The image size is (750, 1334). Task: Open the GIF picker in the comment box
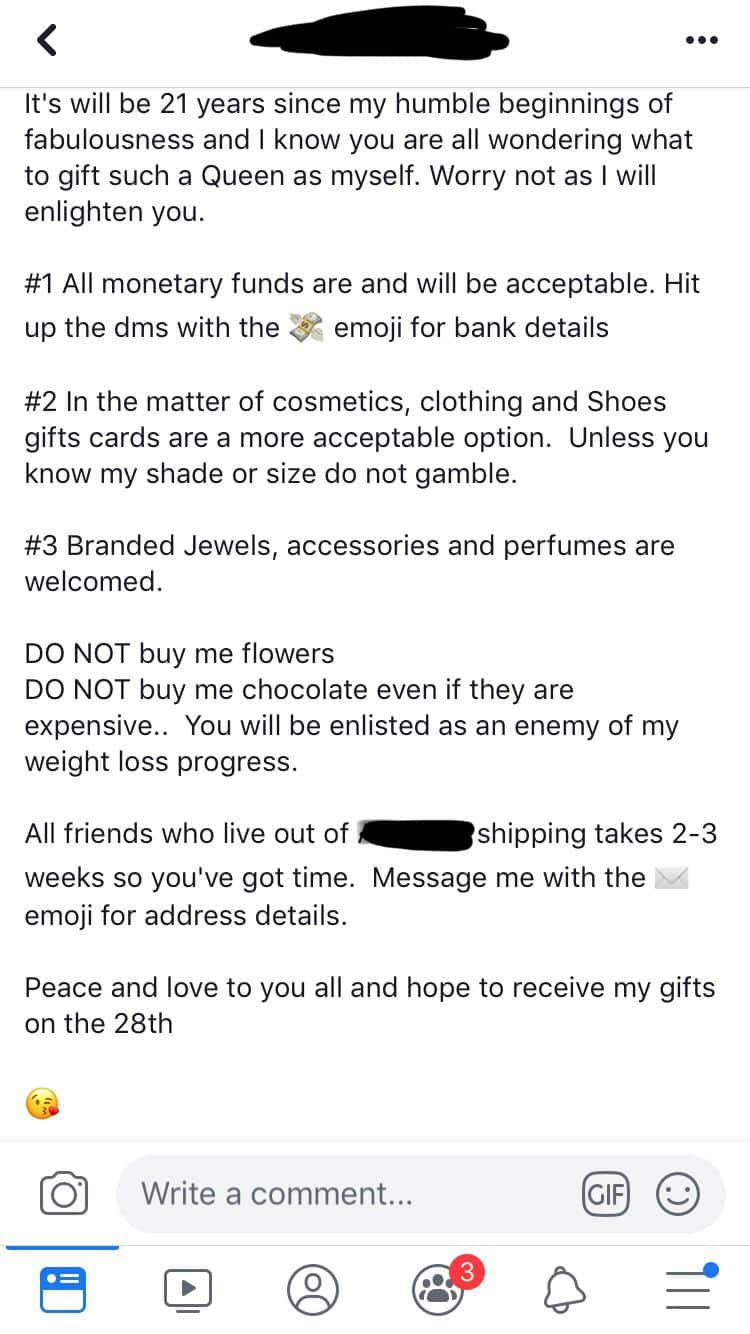click(605, 1194)
